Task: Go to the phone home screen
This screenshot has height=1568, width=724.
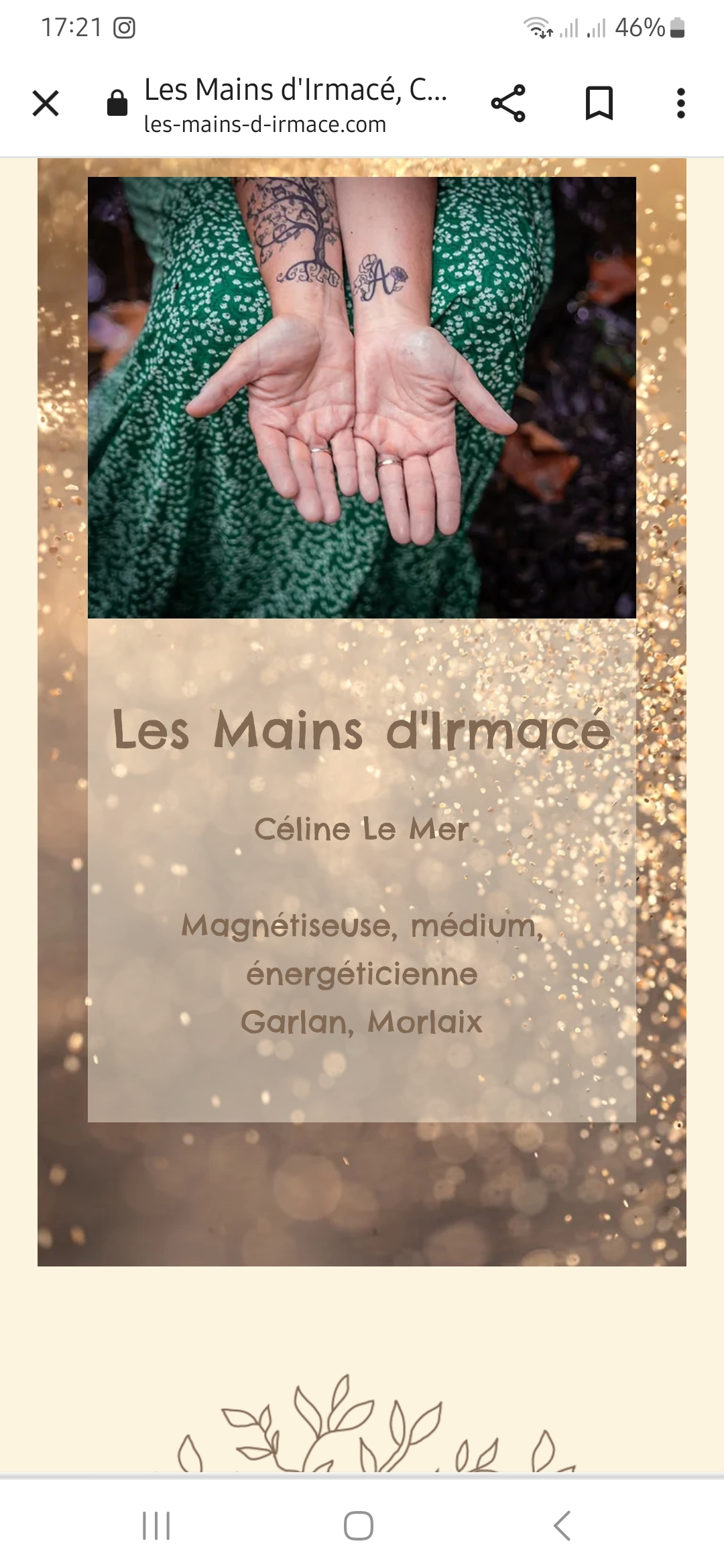Action: point(359,1526)
